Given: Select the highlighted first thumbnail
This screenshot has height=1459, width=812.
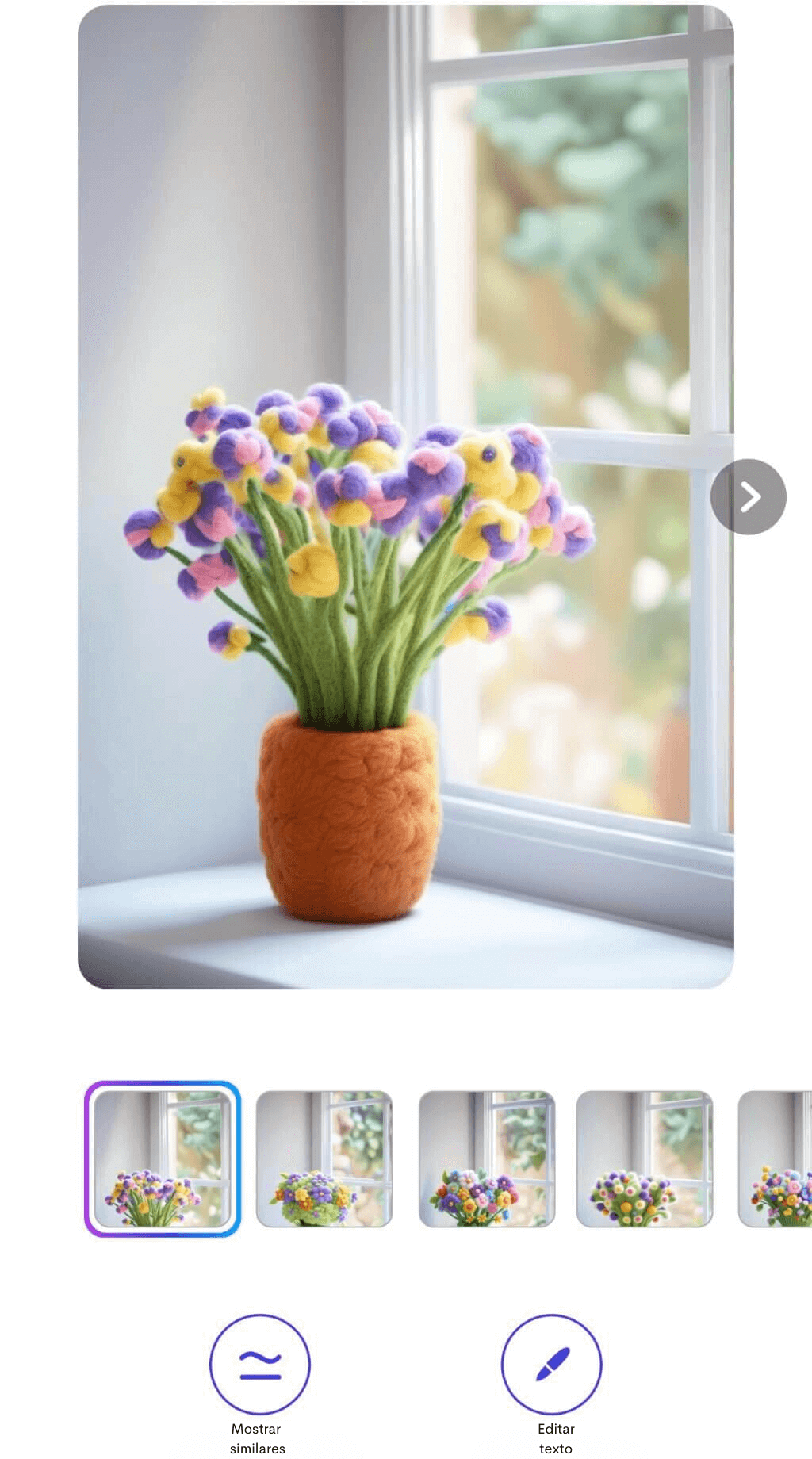Looking at the screenshot, I should point(163,1158).
